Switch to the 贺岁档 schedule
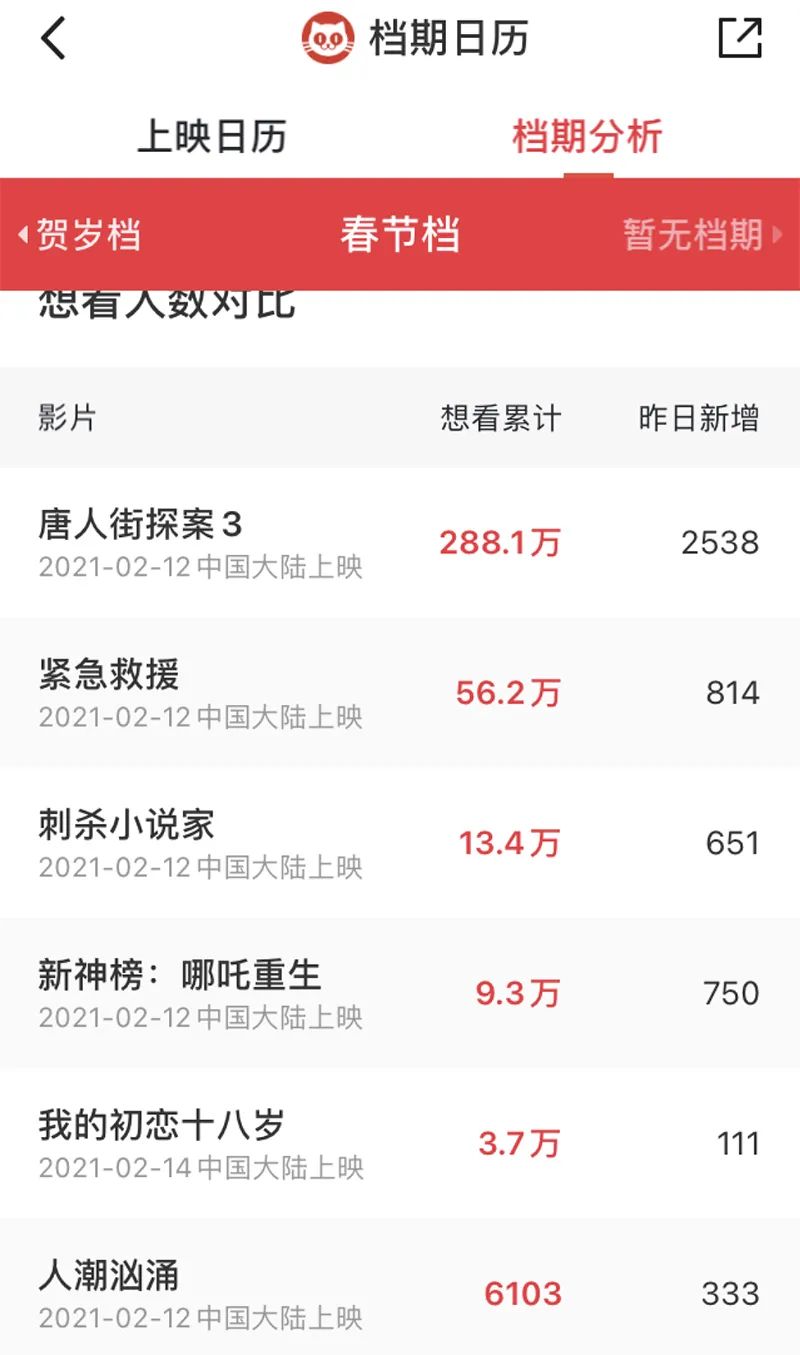800x1355 pixels. pyautogui.click(x=82, y=235)
